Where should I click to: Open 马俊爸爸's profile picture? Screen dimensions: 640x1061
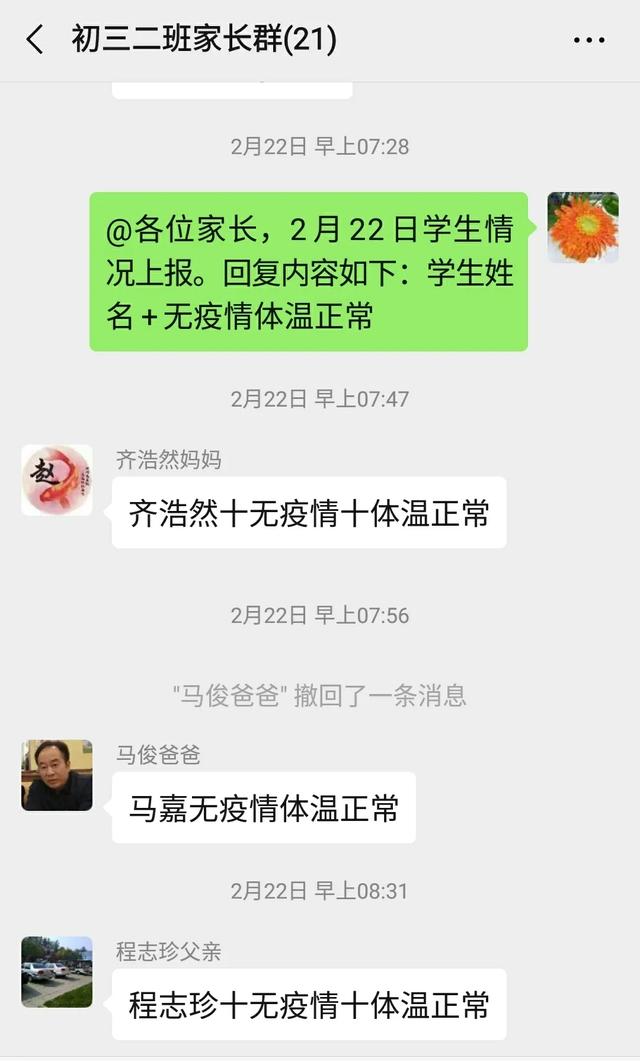[x=57, y=775]
